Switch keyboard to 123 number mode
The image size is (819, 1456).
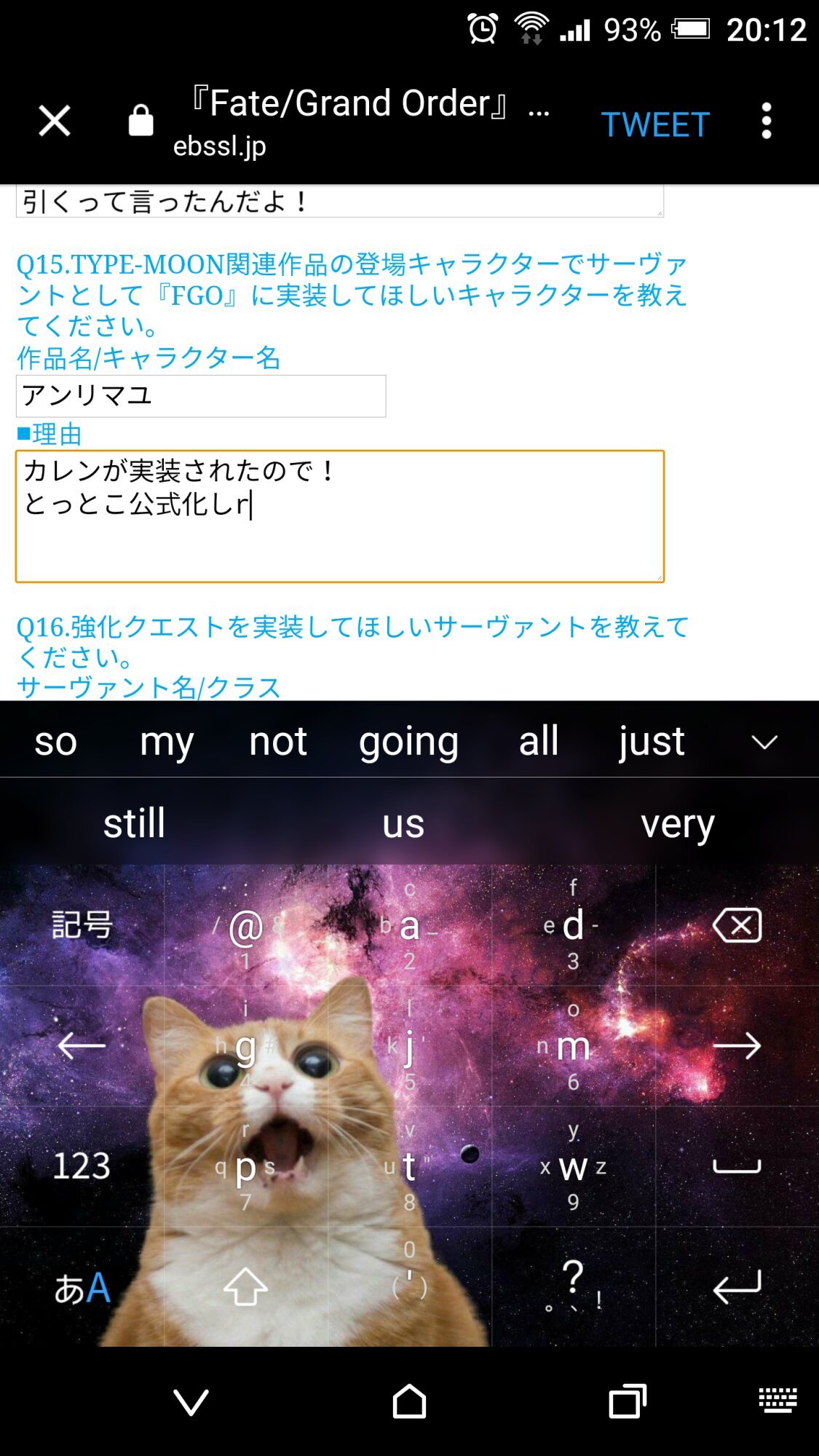pyautogui.click(x=82, y=1166)
